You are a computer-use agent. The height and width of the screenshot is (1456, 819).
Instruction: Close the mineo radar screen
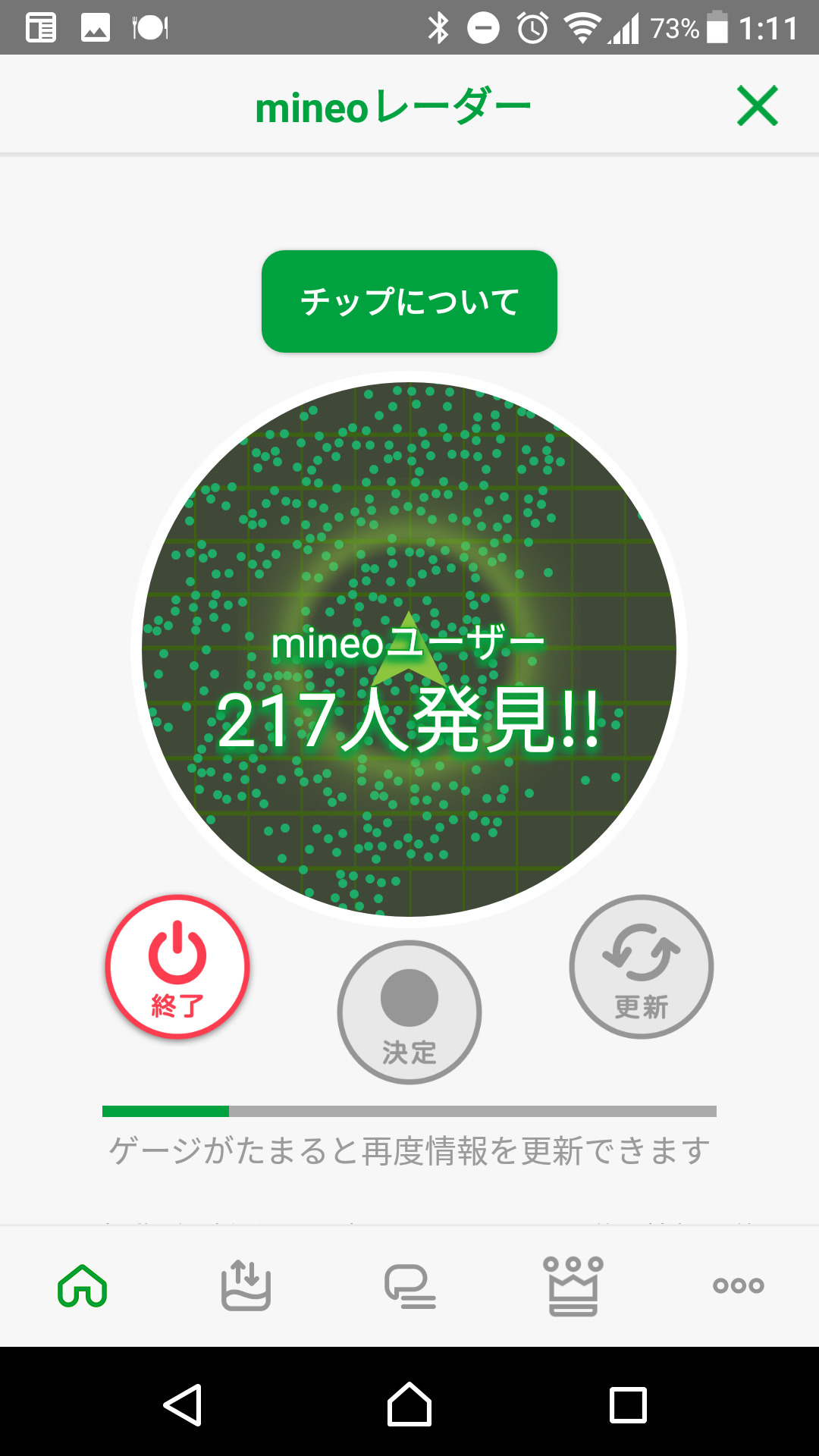pos(757,106)
